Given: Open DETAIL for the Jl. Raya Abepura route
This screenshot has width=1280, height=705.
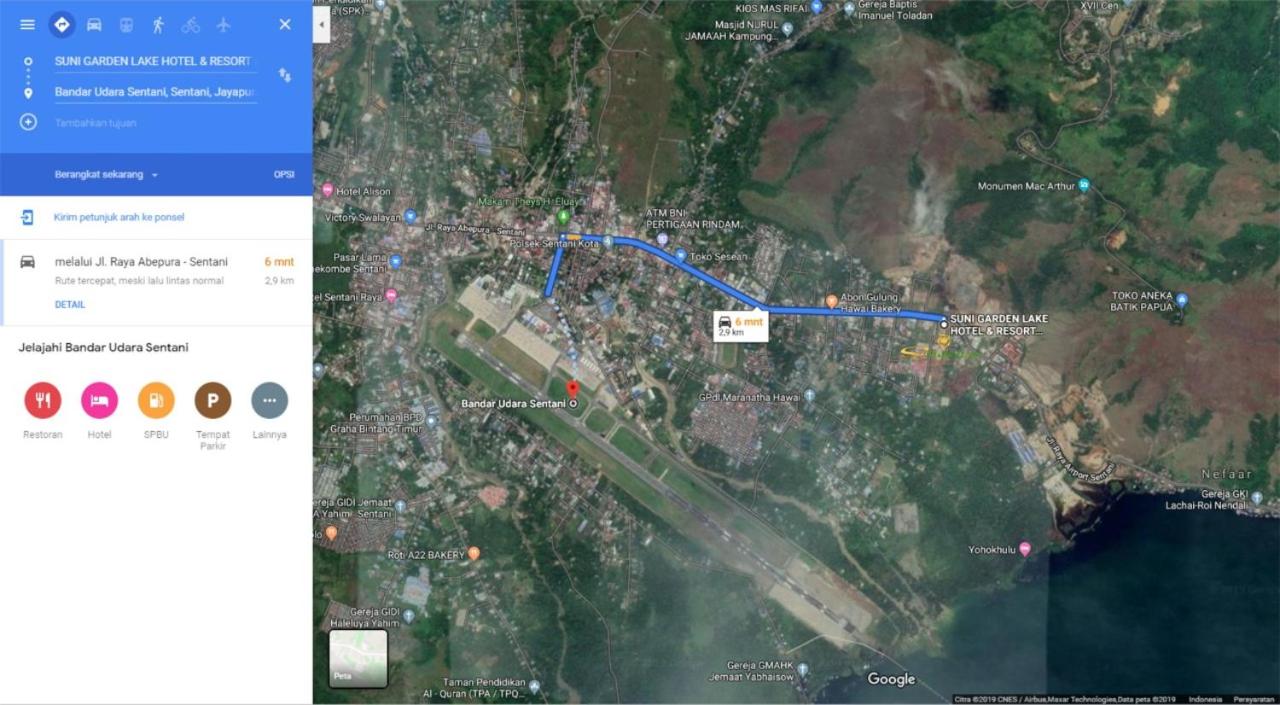Looking at the screenshot, I should (x=70, y=304).
